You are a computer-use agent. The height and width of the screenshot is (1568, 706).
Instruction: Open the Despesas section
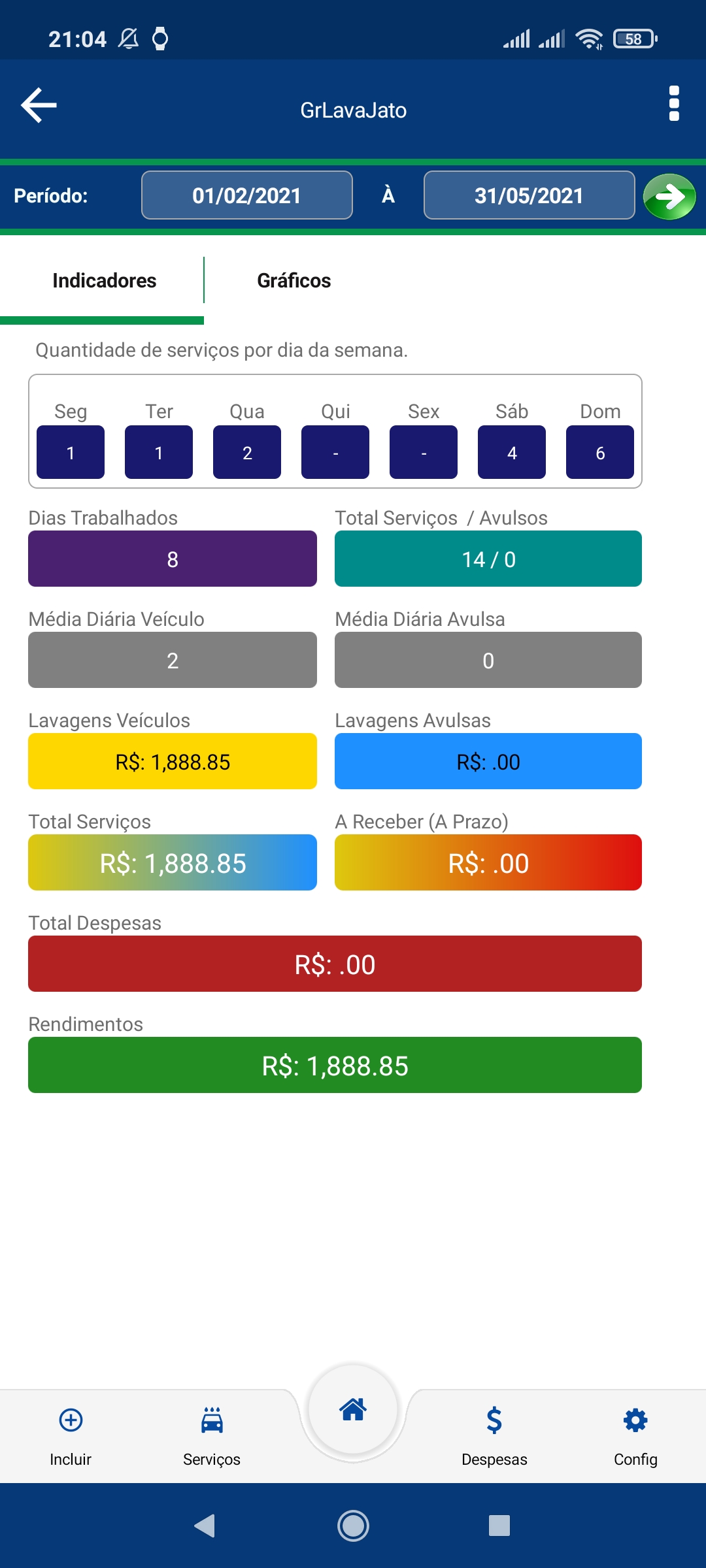(494, 1434)
